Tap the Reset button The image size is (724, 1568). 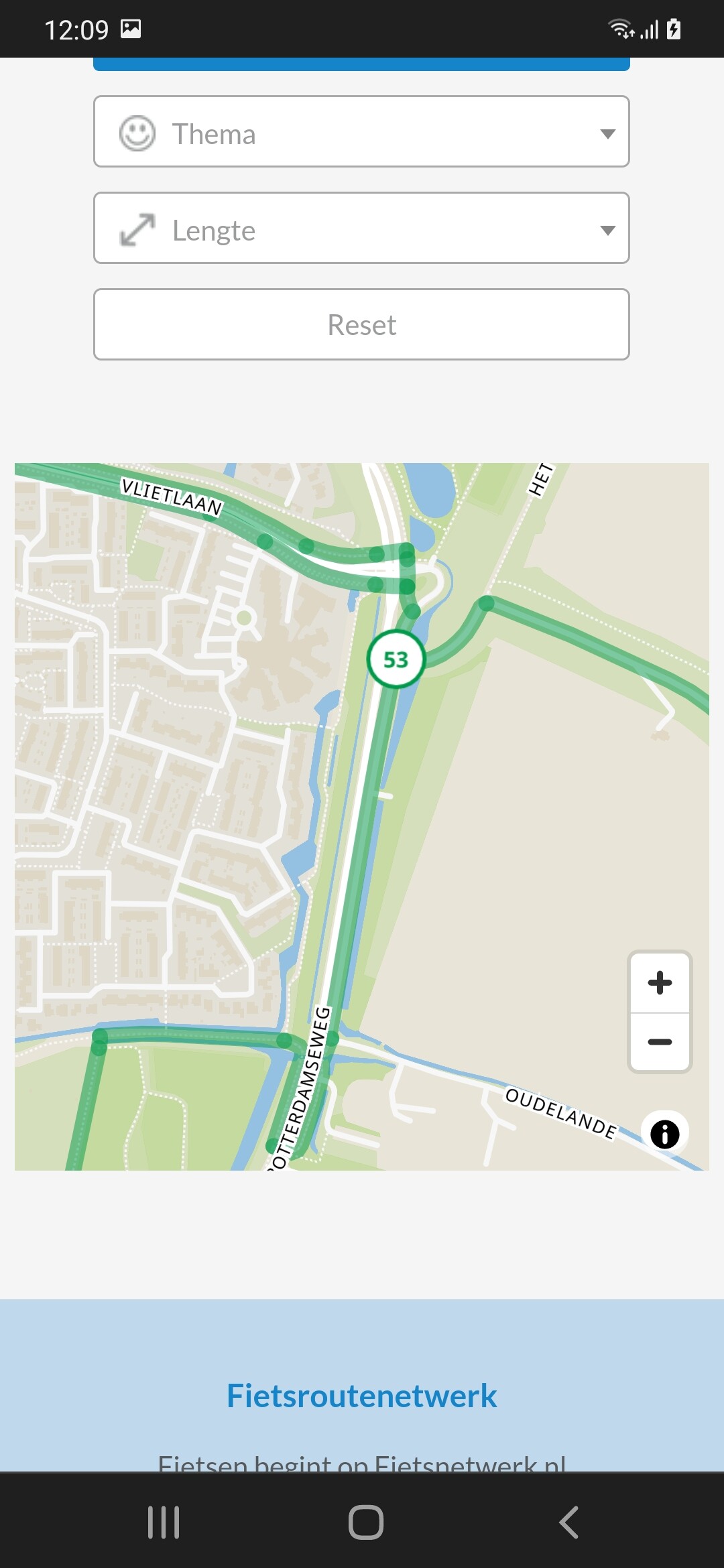tap(361, 325)
